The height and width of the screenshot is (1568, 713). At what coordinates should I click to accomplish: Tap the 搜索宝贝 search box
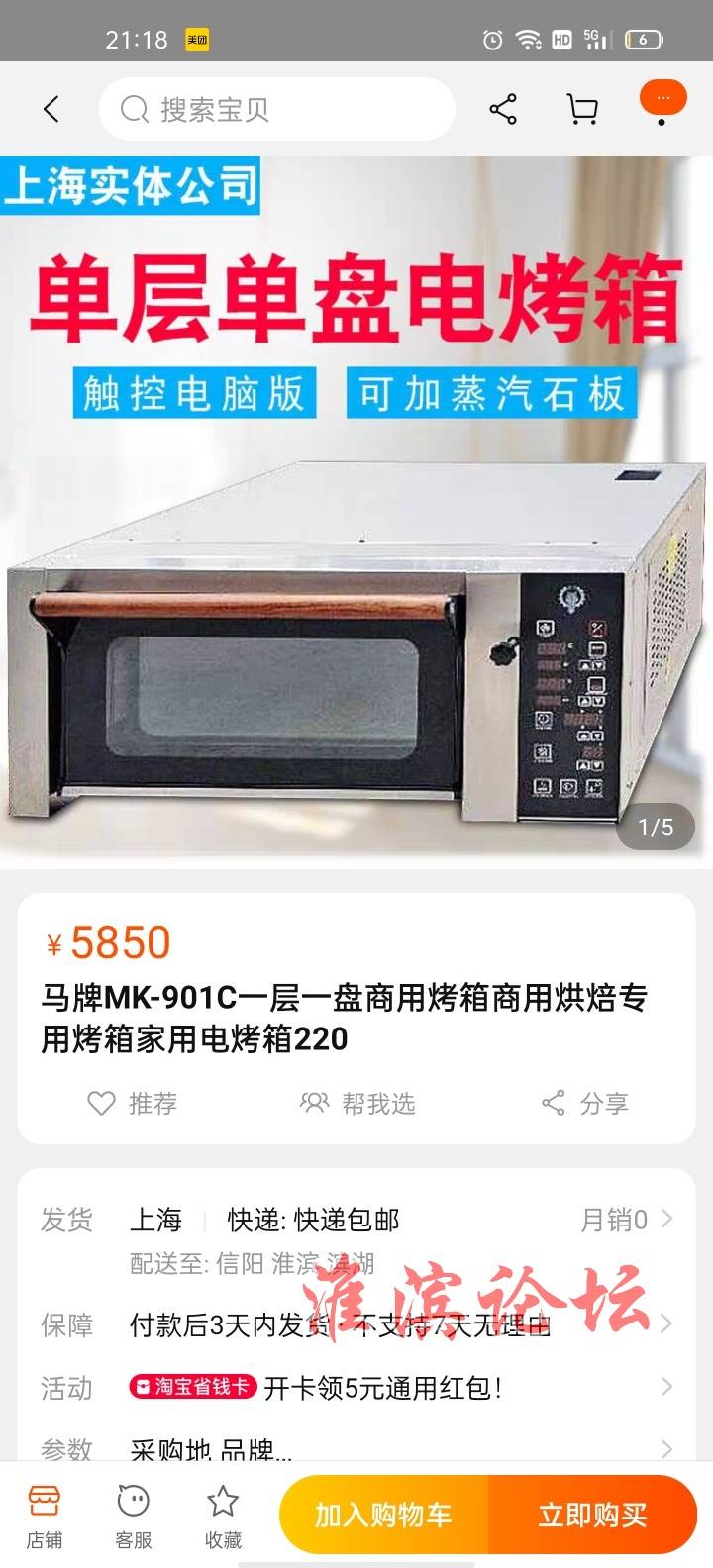pos(277,109)
